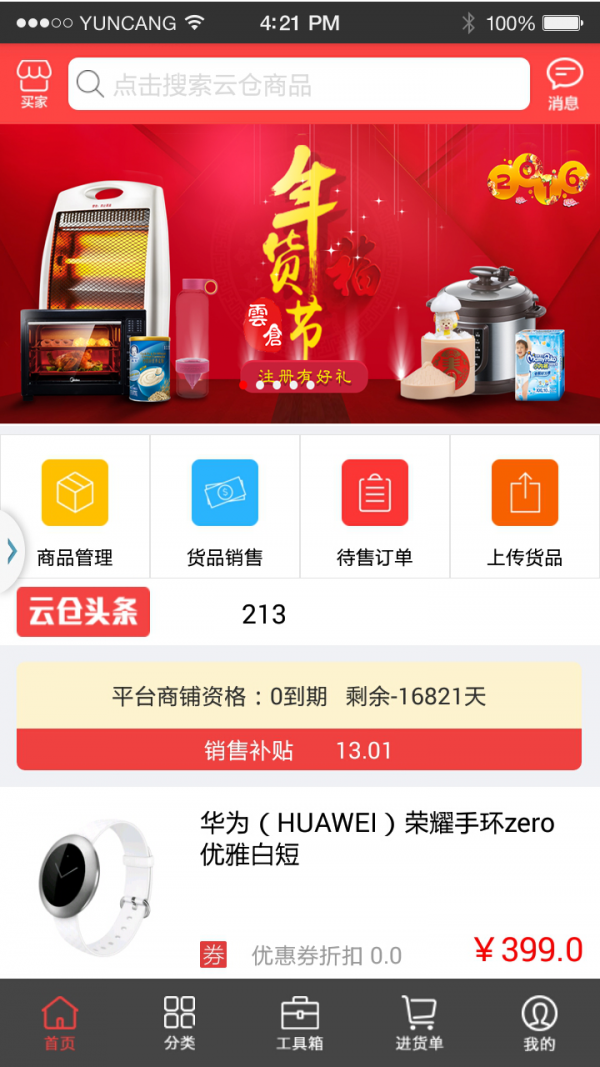
Task: Open the 云仓商品 search box
Action: (x=298, y=84)
